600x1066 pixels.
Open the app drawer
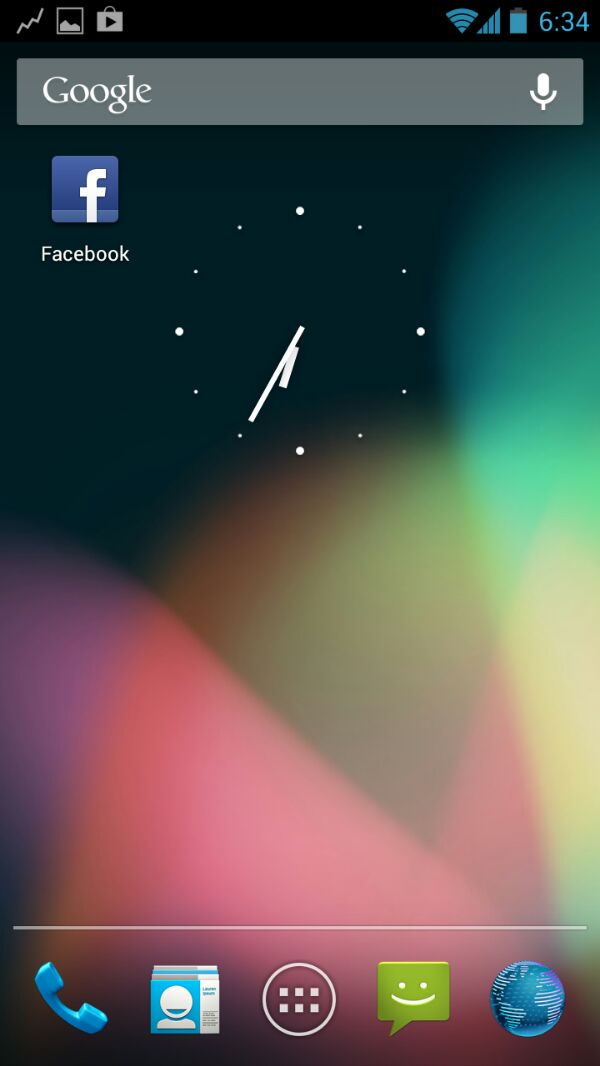click(x=299, y=998)
